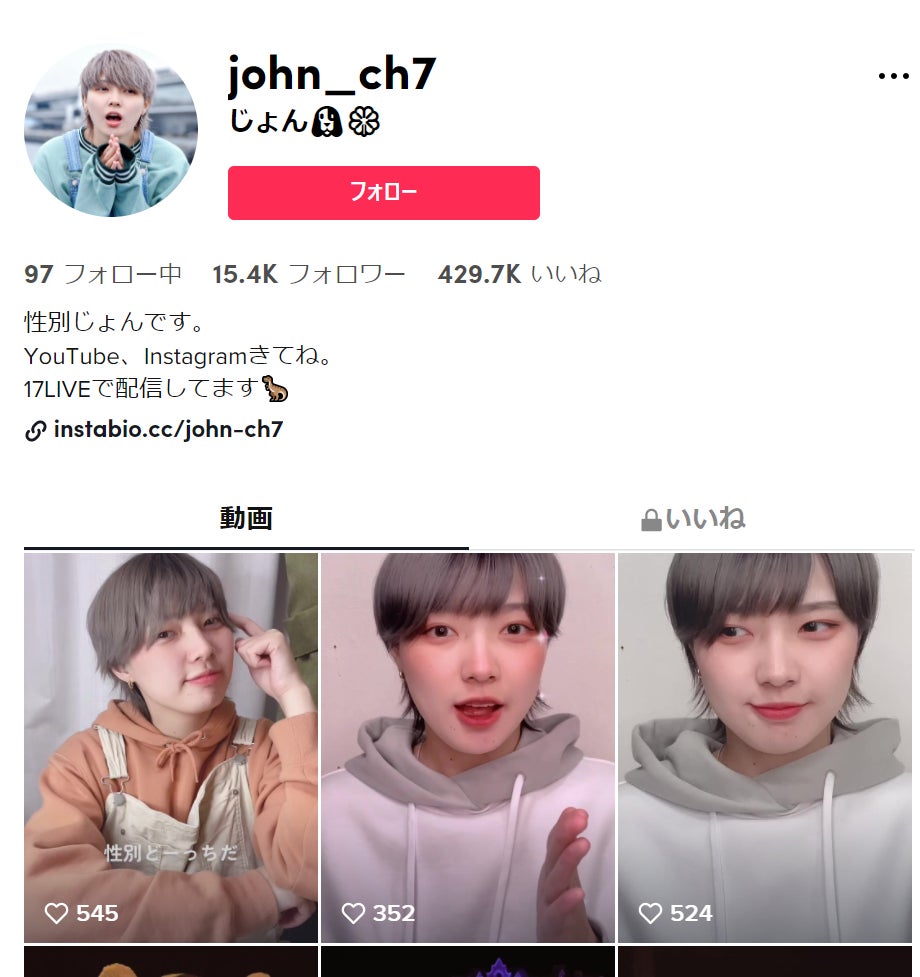Open the video with 545 likes
This screenshot has width=920, height=977.
(x=171, y=747)
